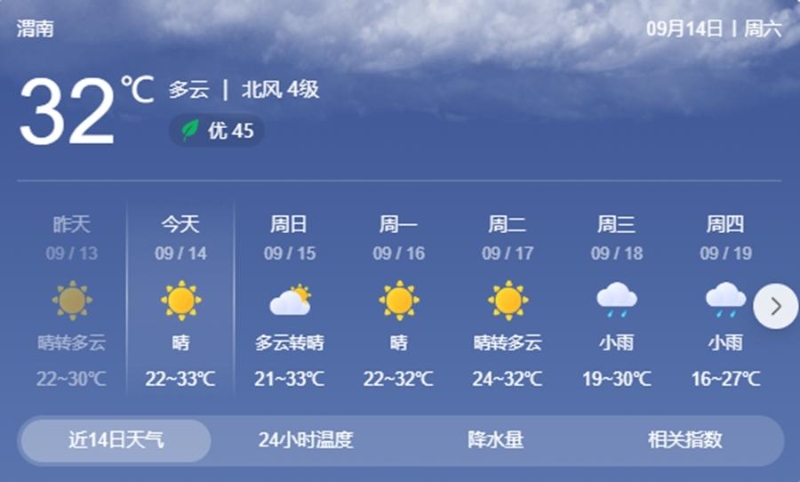
Task: View the 周二 09/17 forecast
Action: pos(508,300)
